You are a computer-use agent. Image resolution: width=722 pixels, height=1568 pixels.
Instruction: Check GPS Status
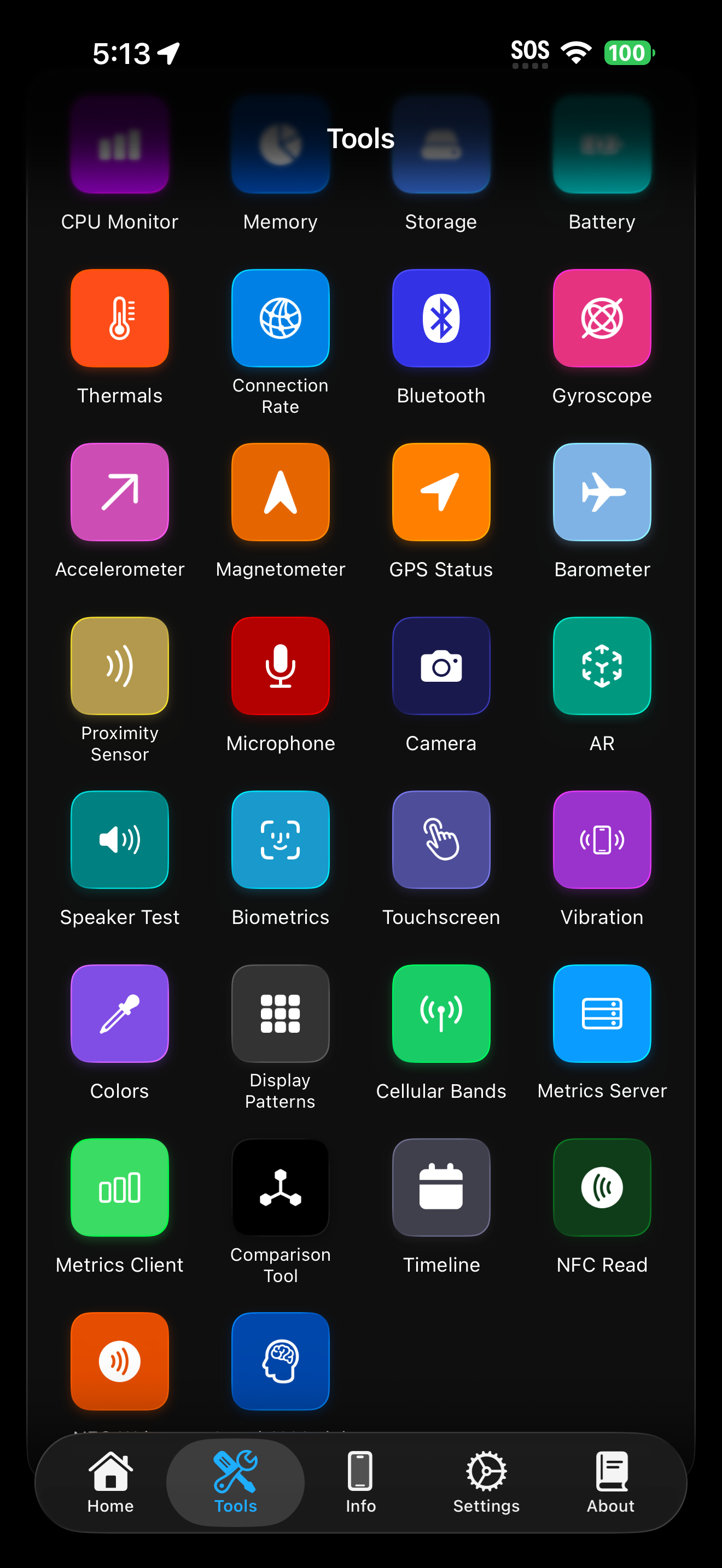(441, 492)
